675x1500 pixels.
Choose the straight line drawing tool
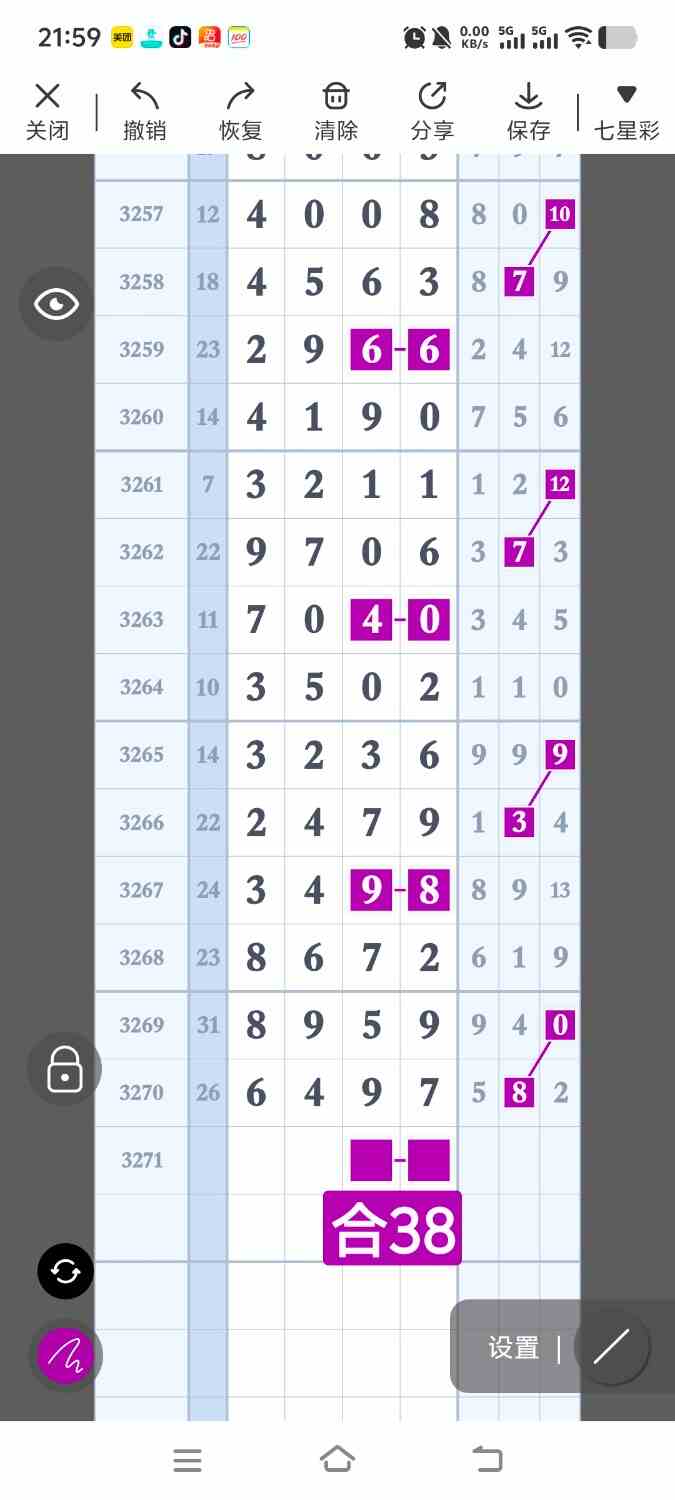tap(612, 1348)
